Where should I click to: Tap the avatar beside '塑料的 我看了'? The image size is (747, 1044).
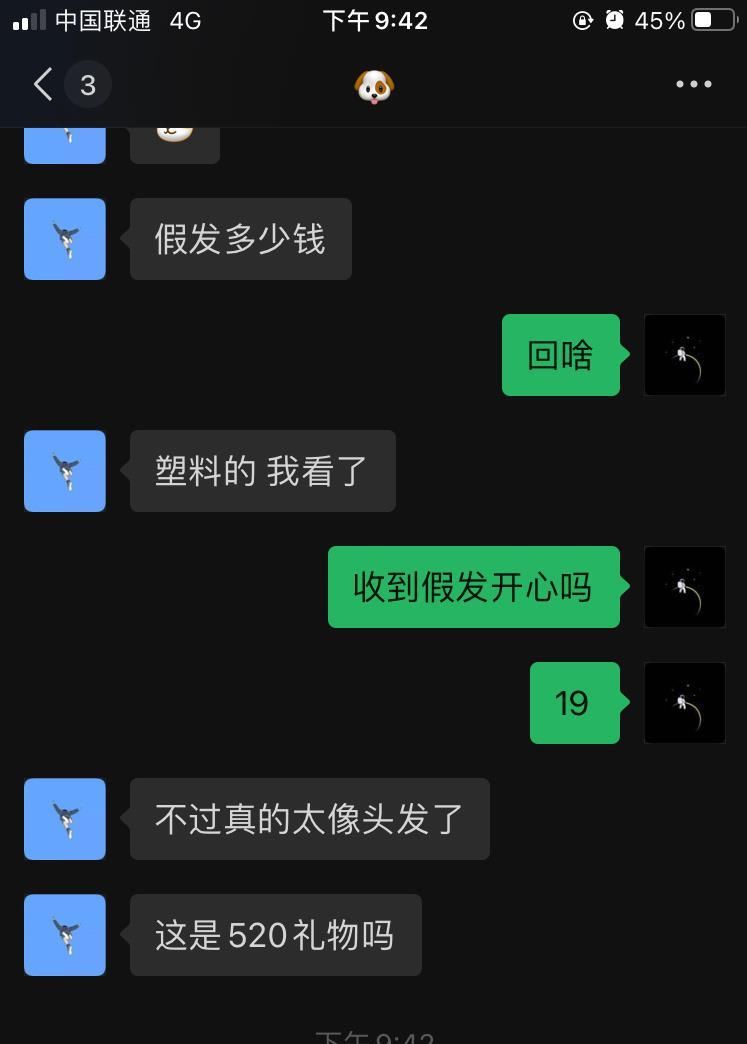click(65, 471)
